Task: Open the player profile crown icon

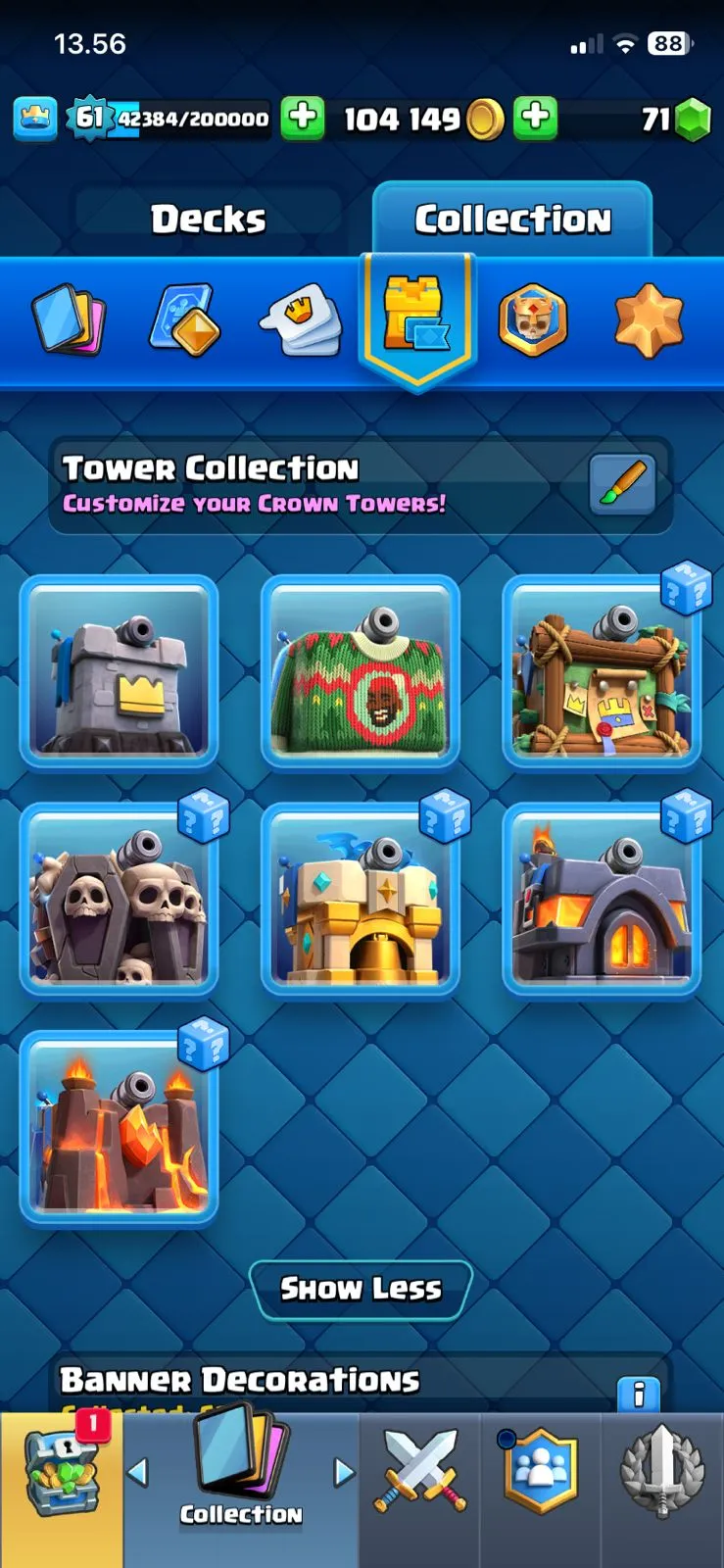Action: (x=34, y=120)
